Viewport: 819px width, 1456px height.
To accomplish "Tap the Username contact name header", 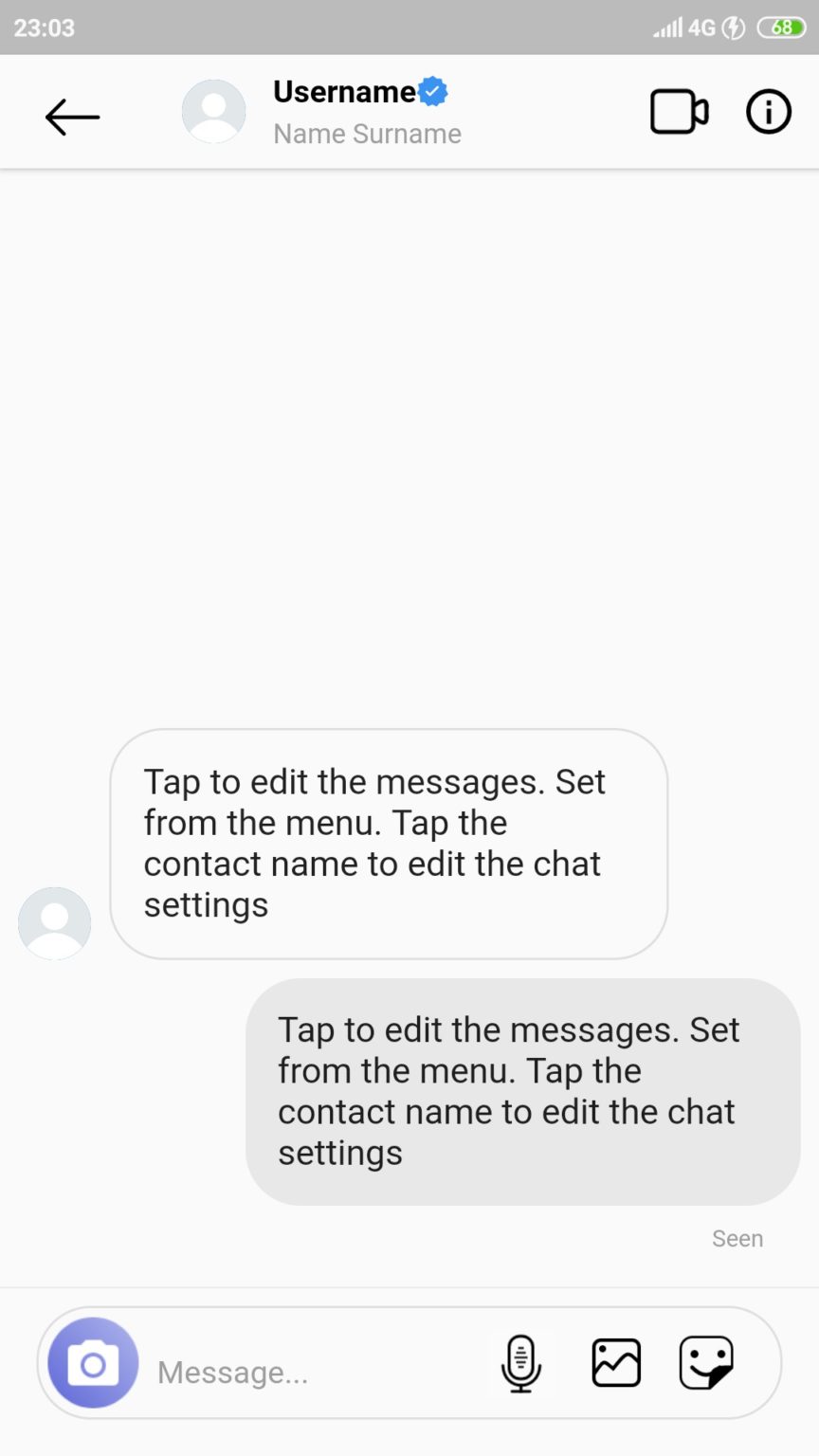I will [x=345, y=92].
